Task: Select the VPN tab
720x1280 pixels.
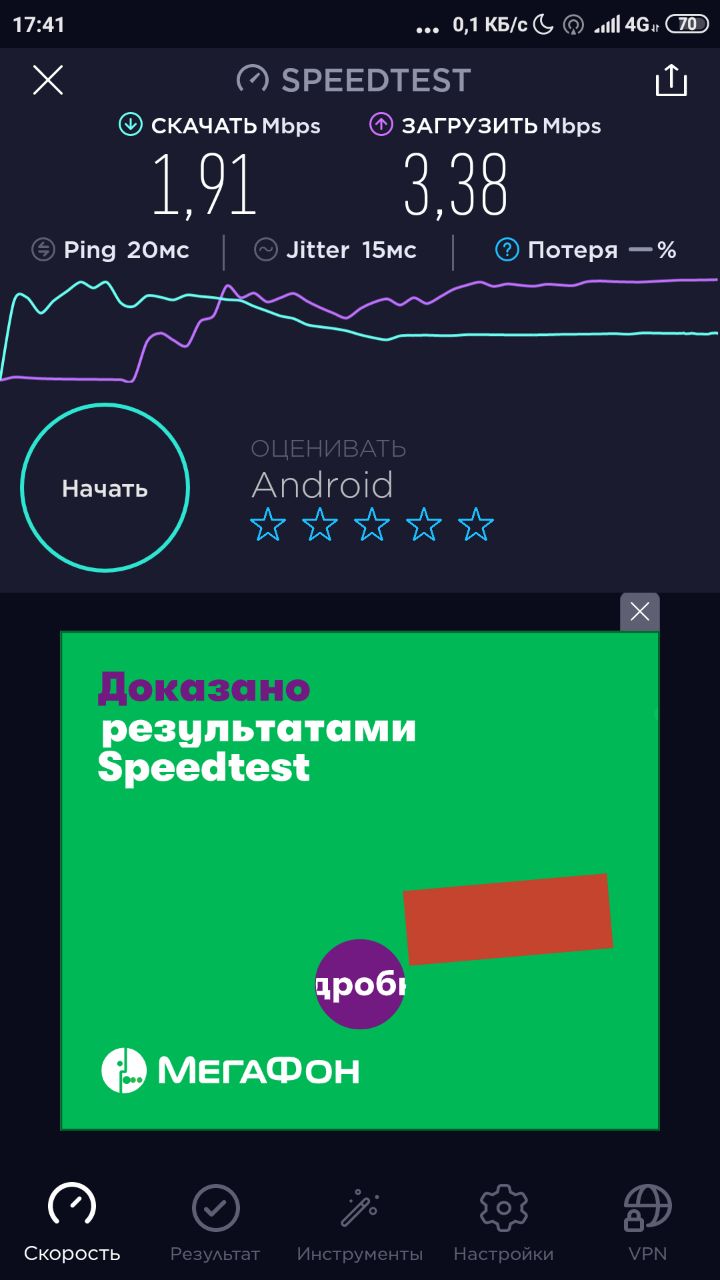Action: pos(647,1222)
